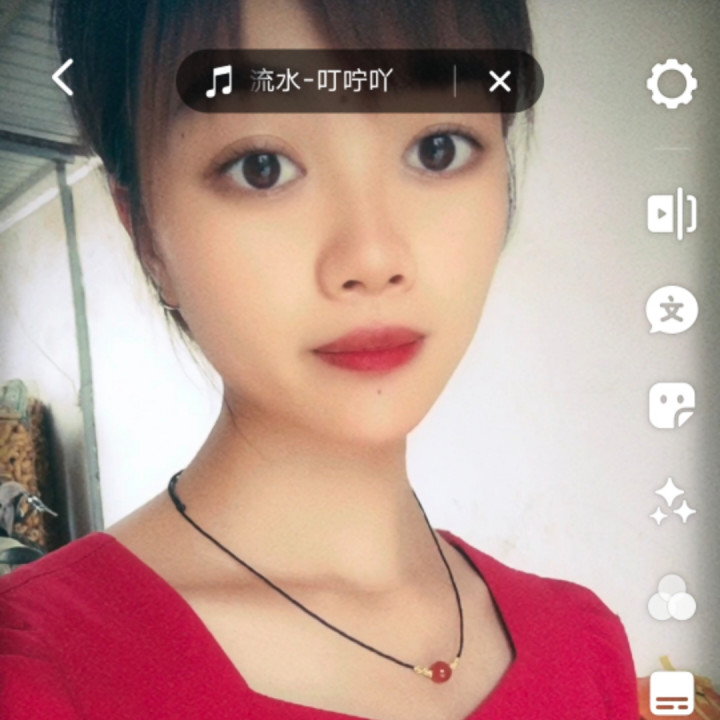Open the color filters tool
The width and height of the screenshot is (720, 720).
671,598
